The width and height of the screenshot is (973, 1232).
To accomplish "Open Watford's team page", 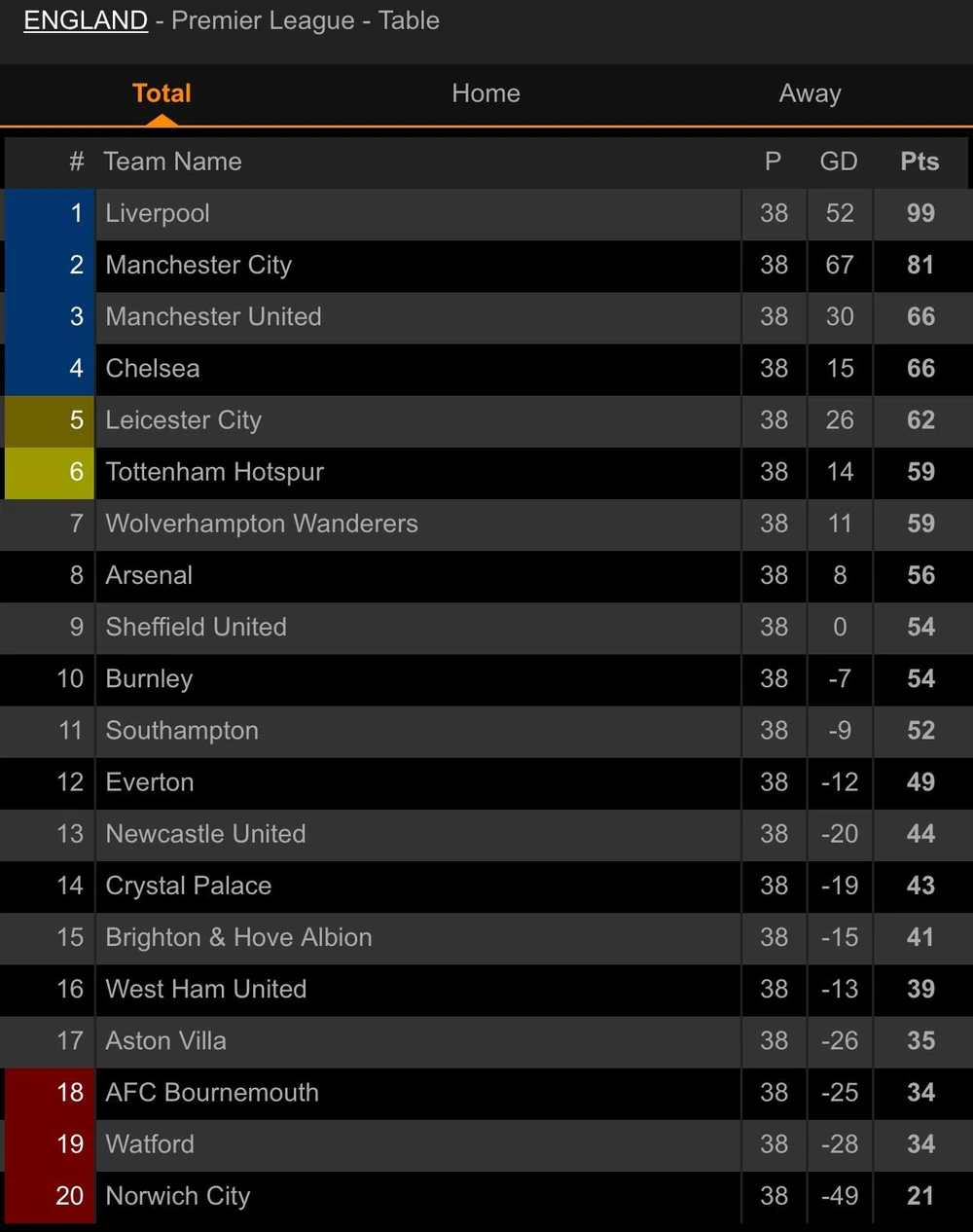I will coord(150,1144).
